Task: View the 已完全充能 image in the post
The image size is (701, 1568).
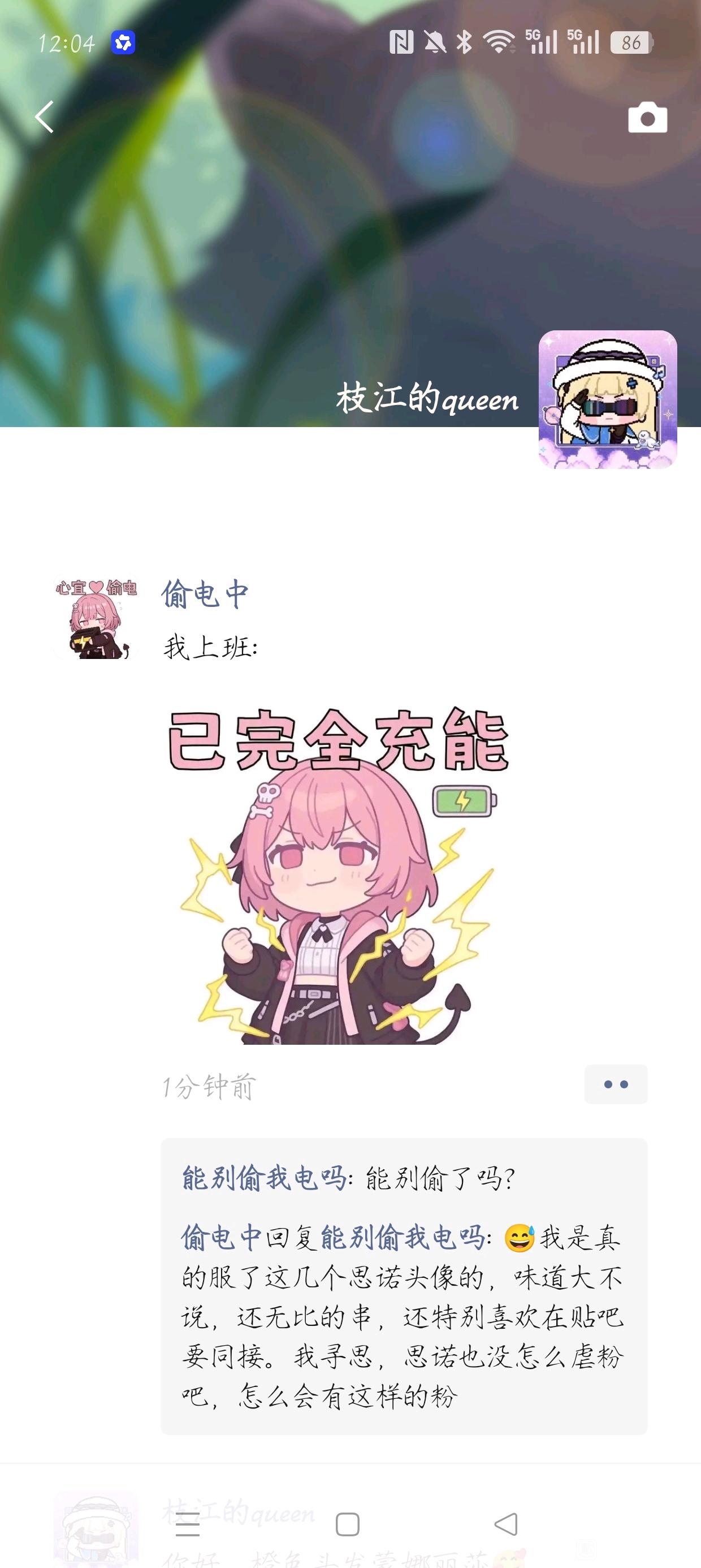Action: coord(338,876)
